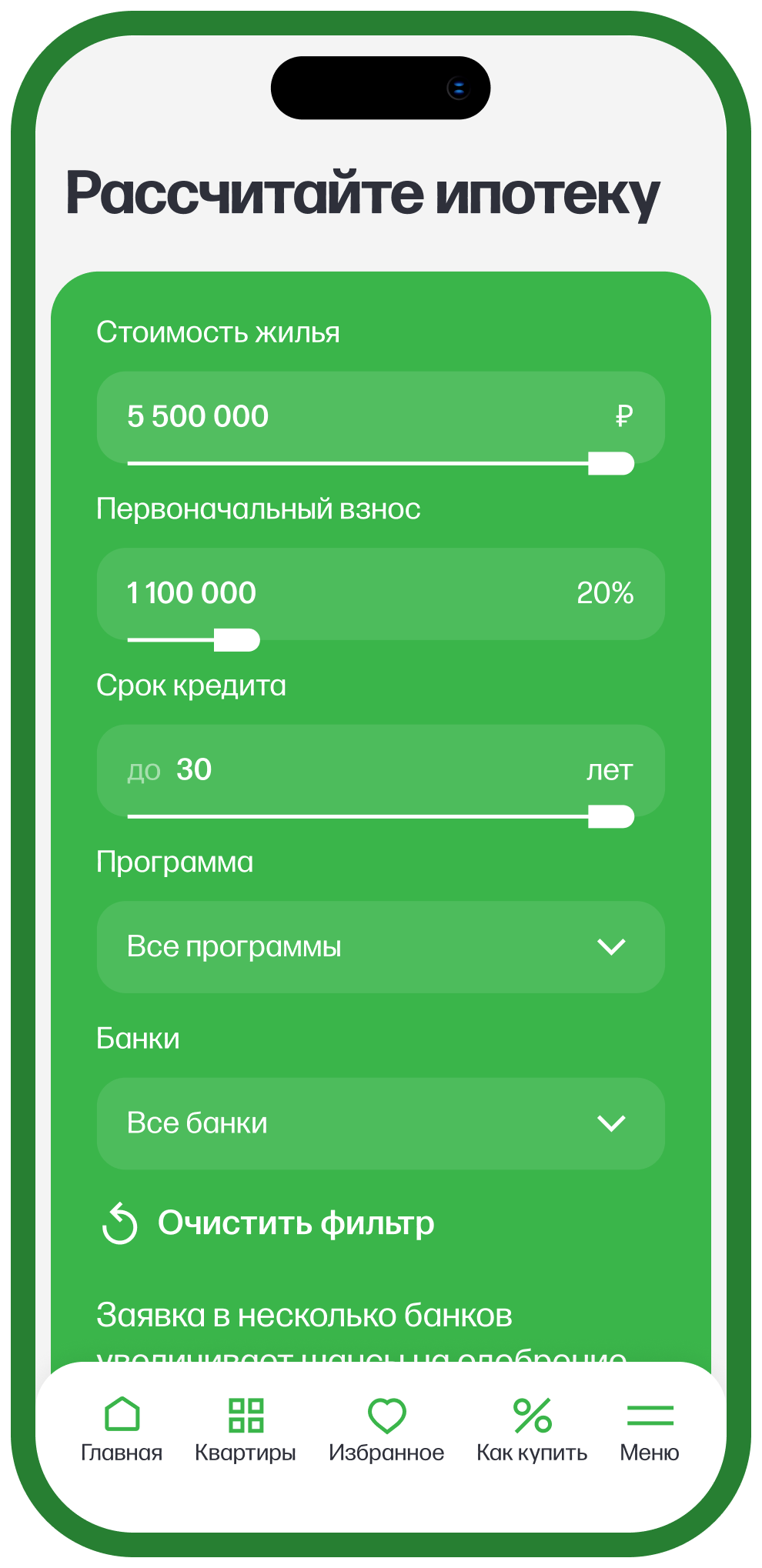Tap the loan term slider handle
Image resolution: width=762 pixels, height=1568 pixels.
611,816
